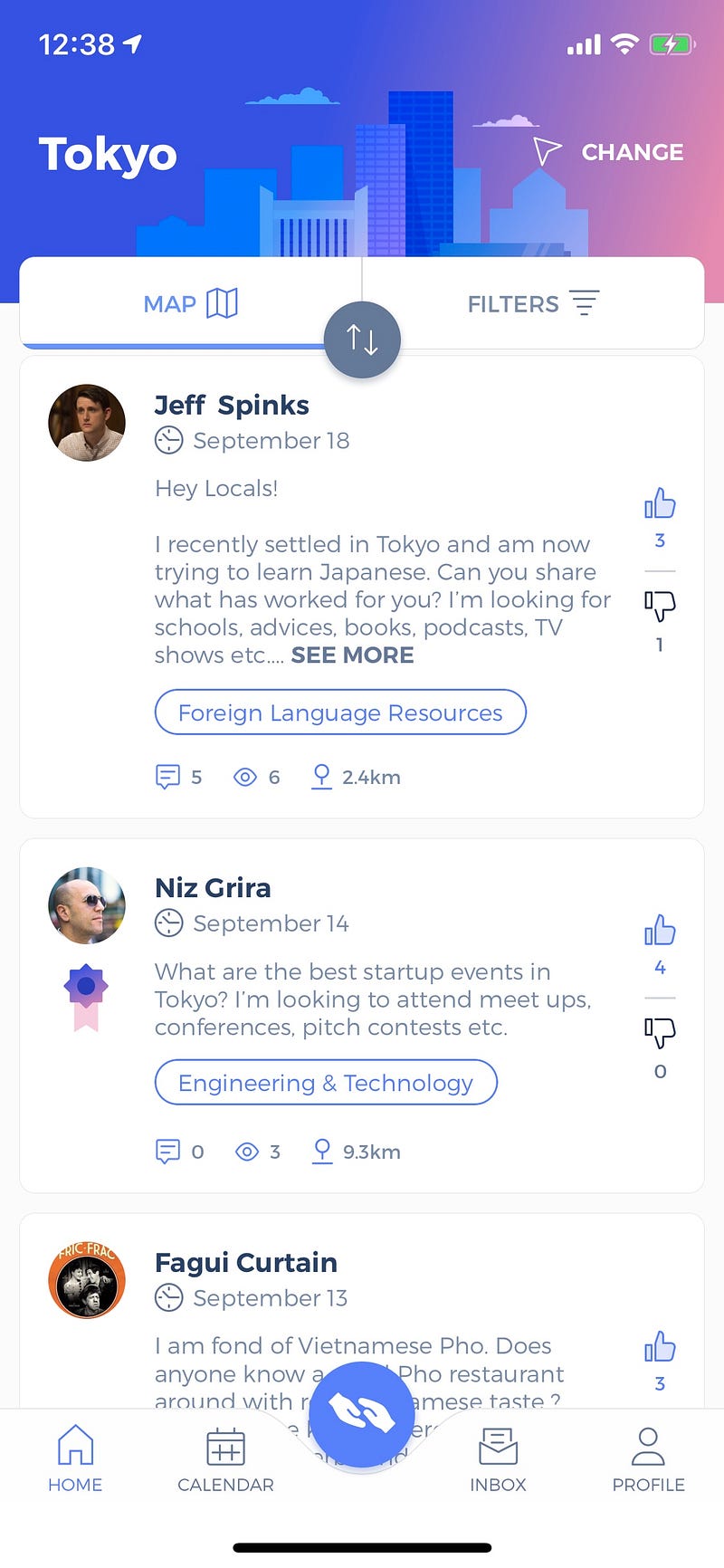
Task: Dislike Niz Grira's post
Action: [x=660, y=1032]
